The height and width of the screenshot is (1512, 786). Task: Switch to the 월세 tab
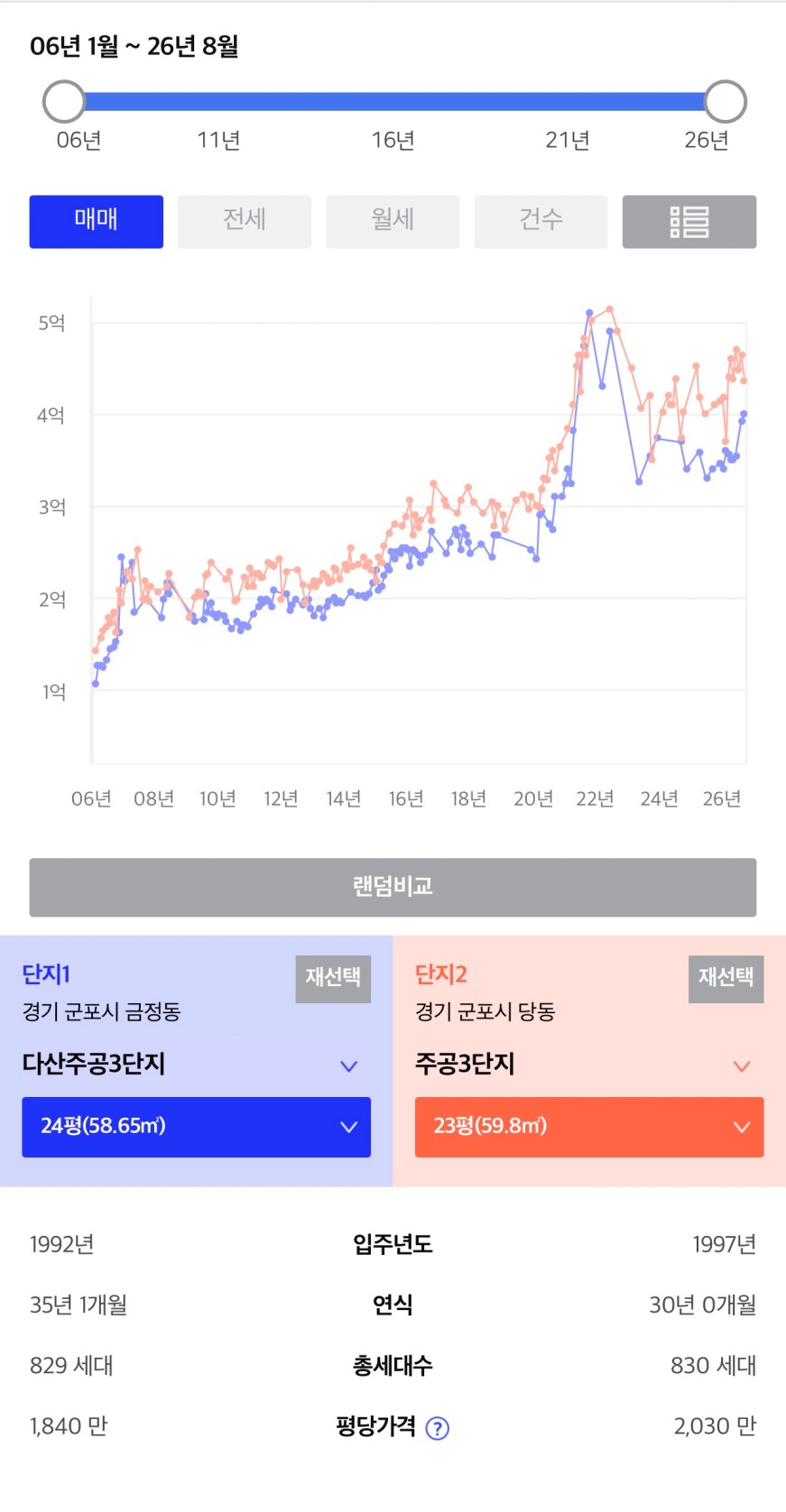point(393,221)
